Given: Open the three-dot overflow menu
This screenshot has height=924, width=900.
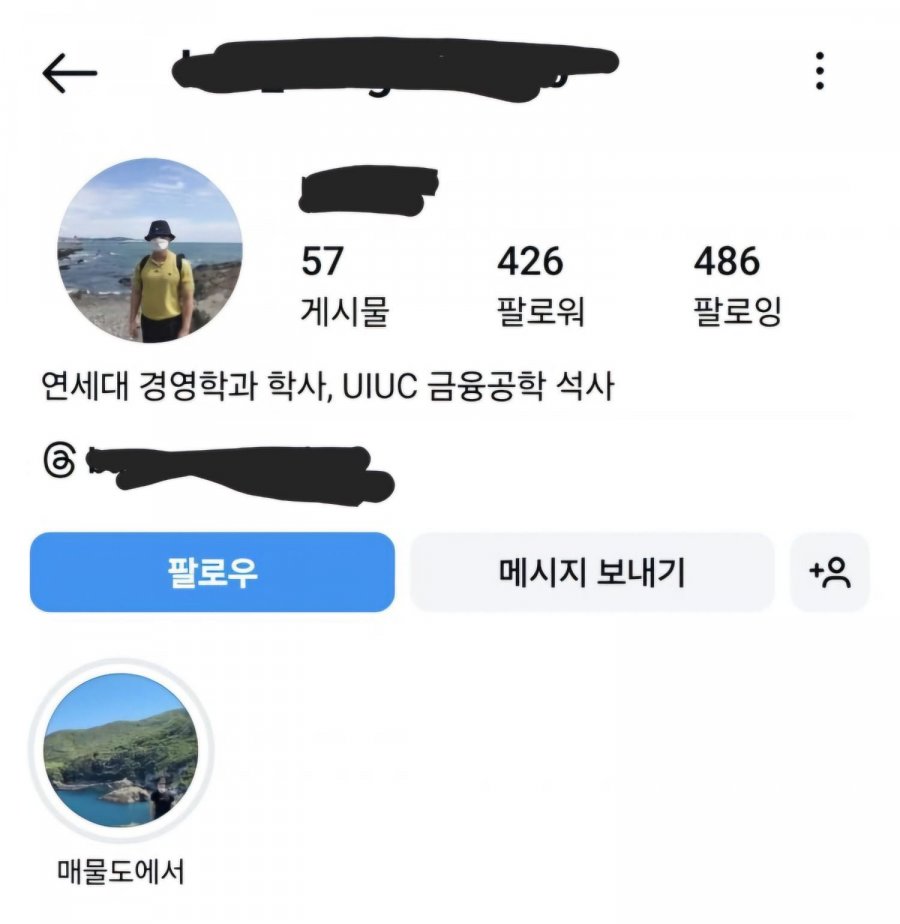Looking at the screenshot, I should coord(820,72).
